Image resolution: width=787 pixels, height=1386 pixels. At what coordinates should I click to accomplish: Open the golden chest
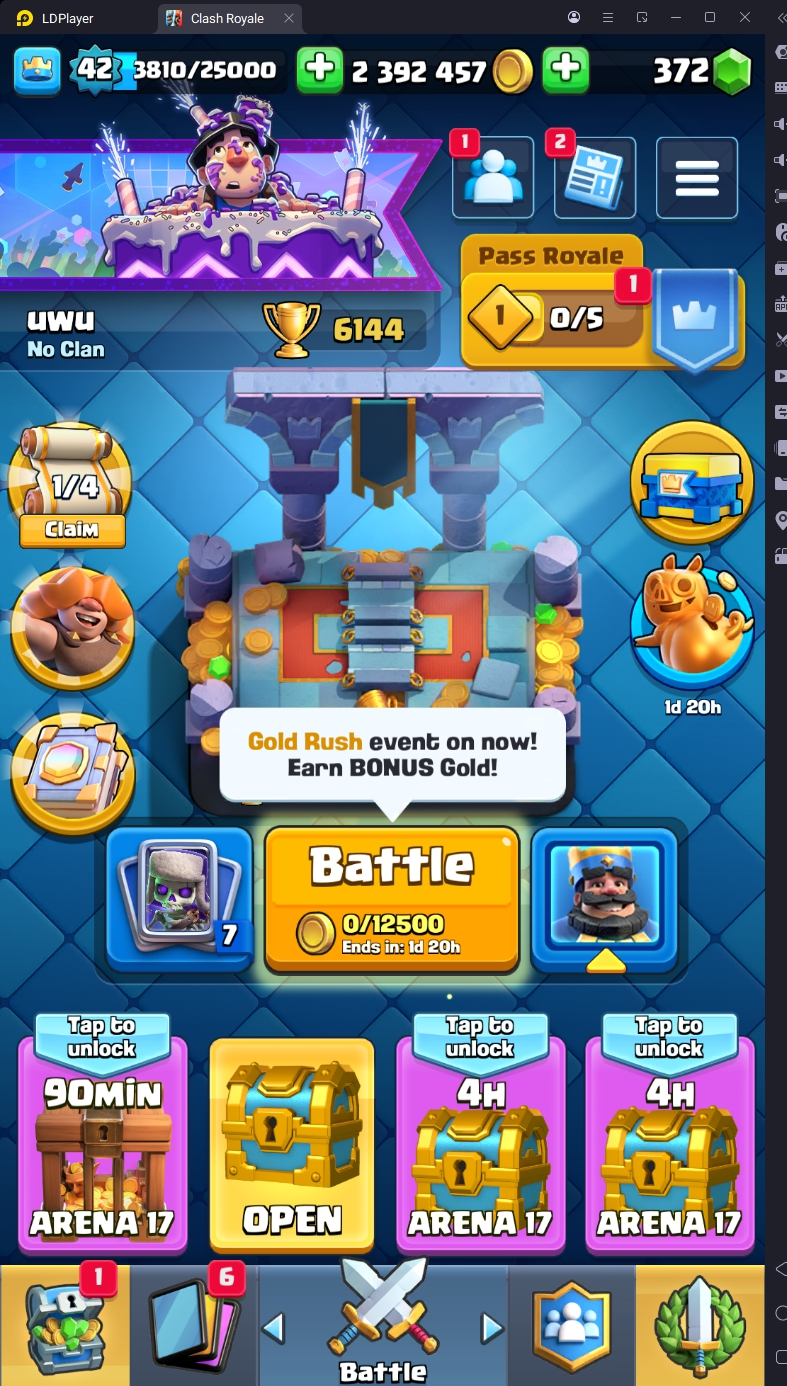[292, 1144]
